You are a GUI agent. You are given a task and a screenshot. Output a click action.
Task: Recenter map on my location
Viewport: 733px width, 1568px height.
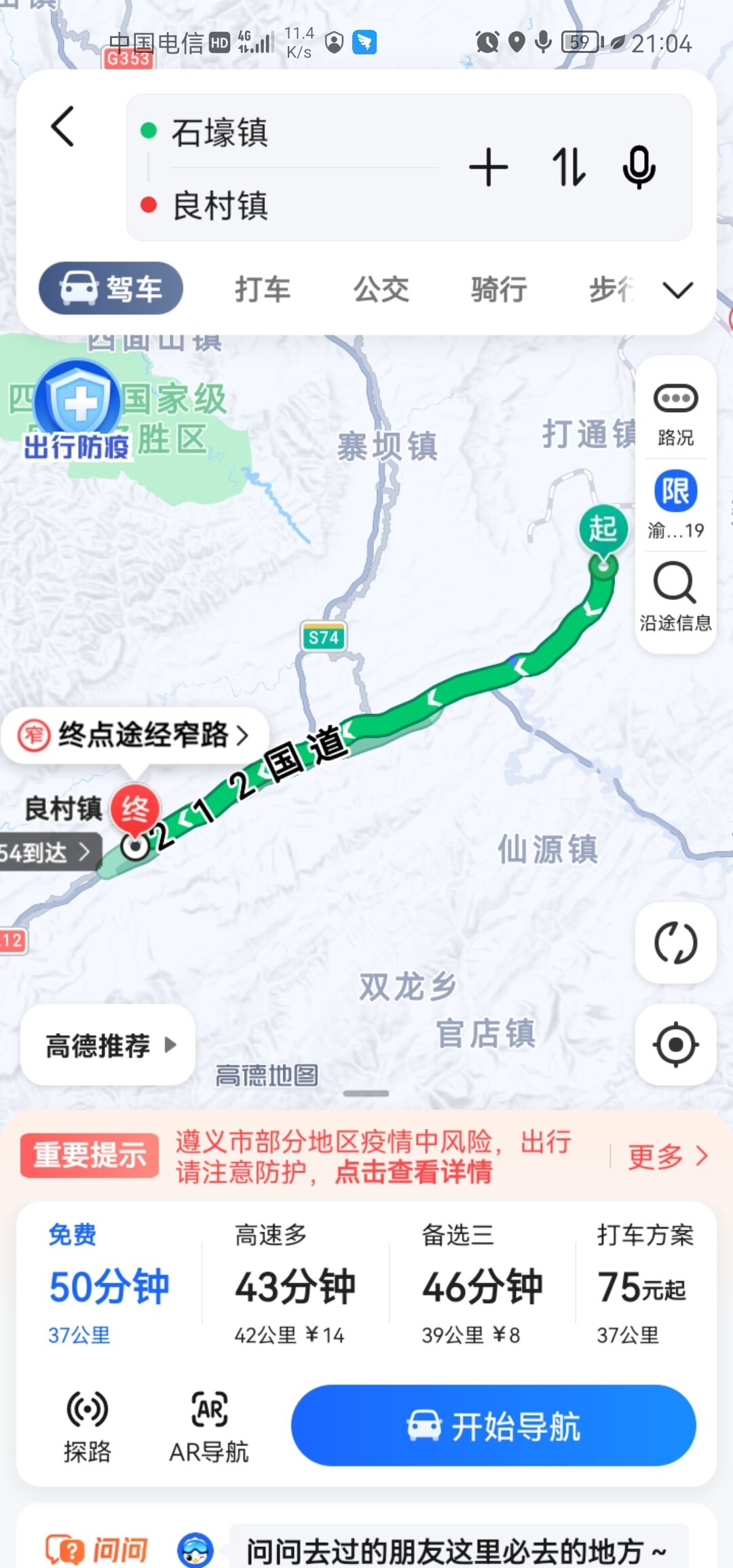[675, 1045]
